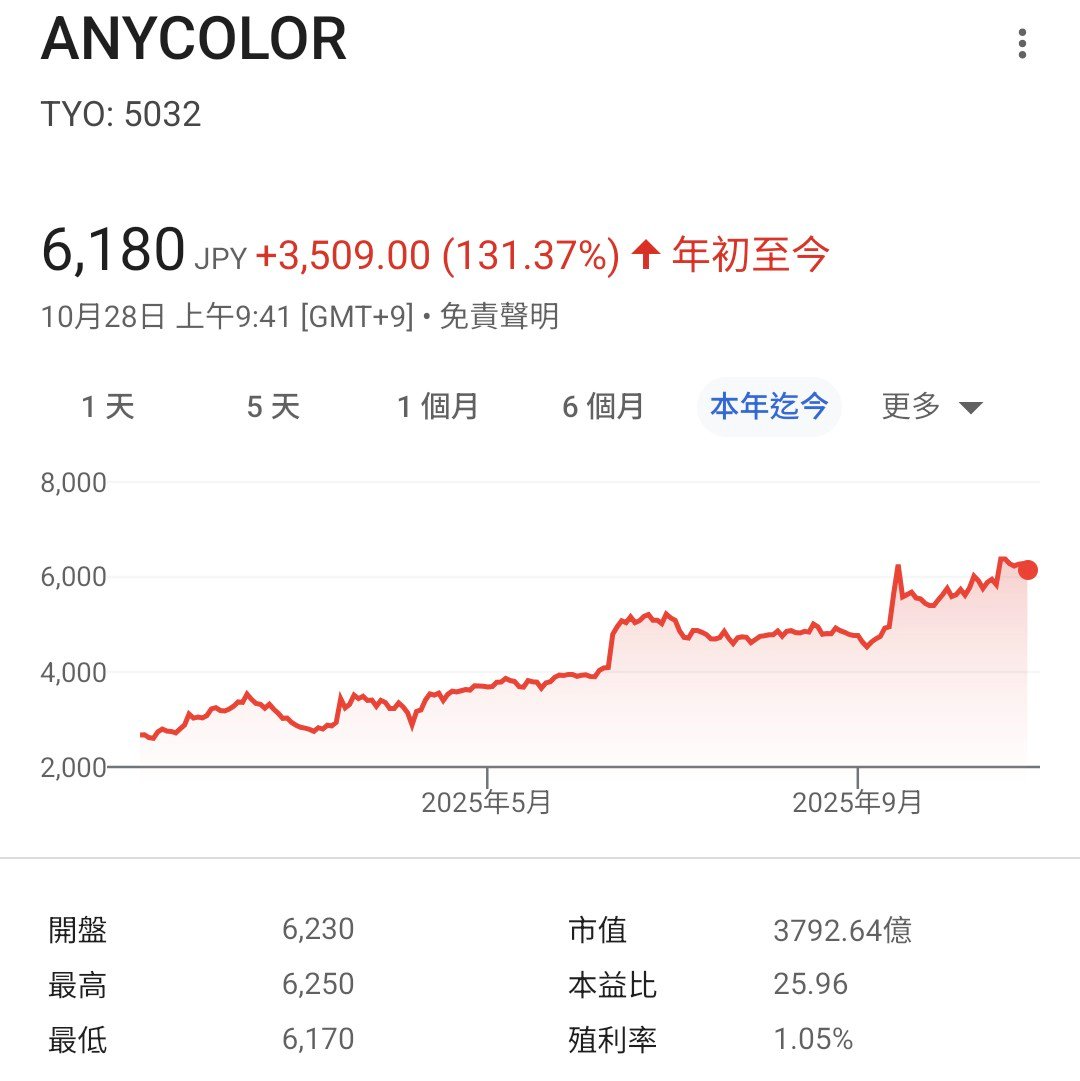This screenshot has height=1081, width=1080.
Task: Expand the 更多 range dropdown
Action: point(932,407)
